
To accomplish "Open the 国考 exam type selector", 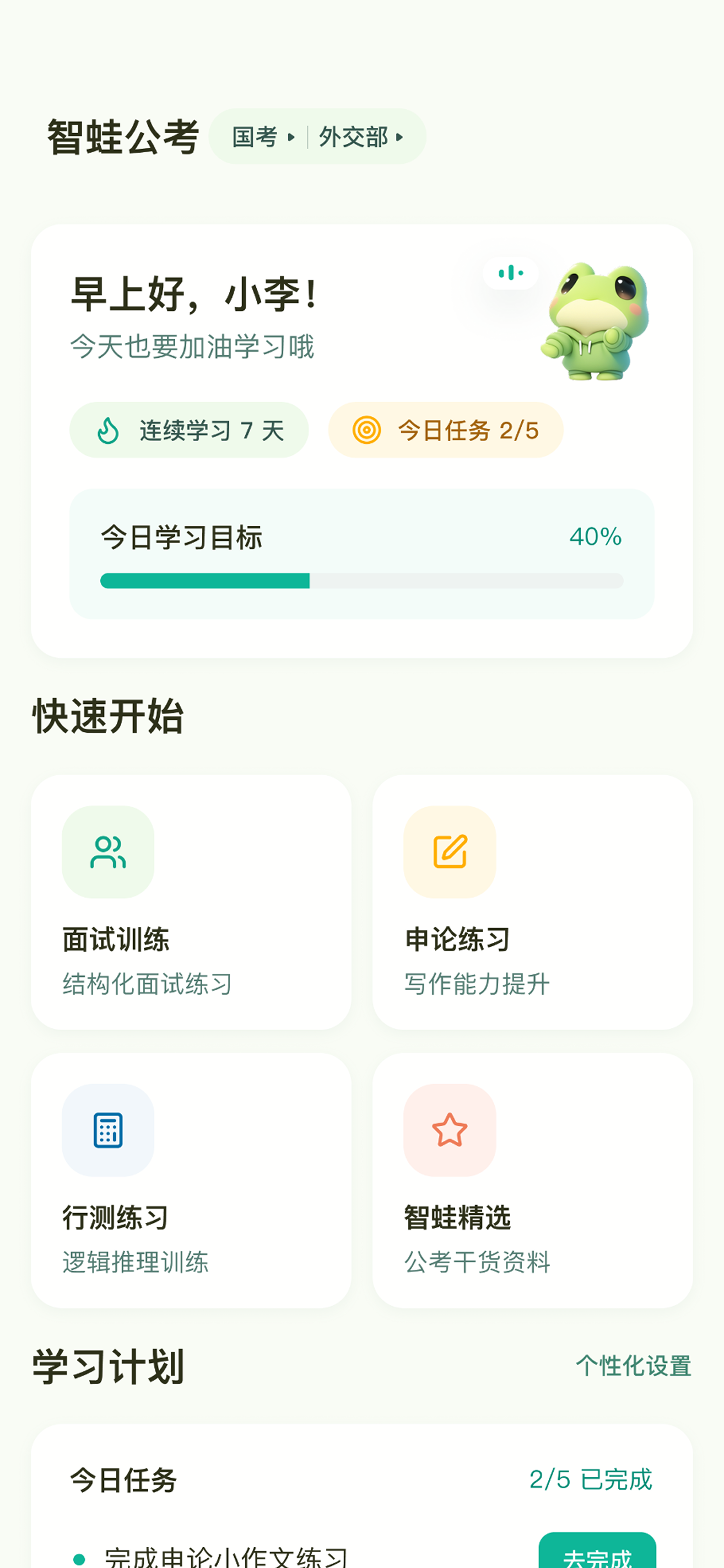I will [263, 137].
